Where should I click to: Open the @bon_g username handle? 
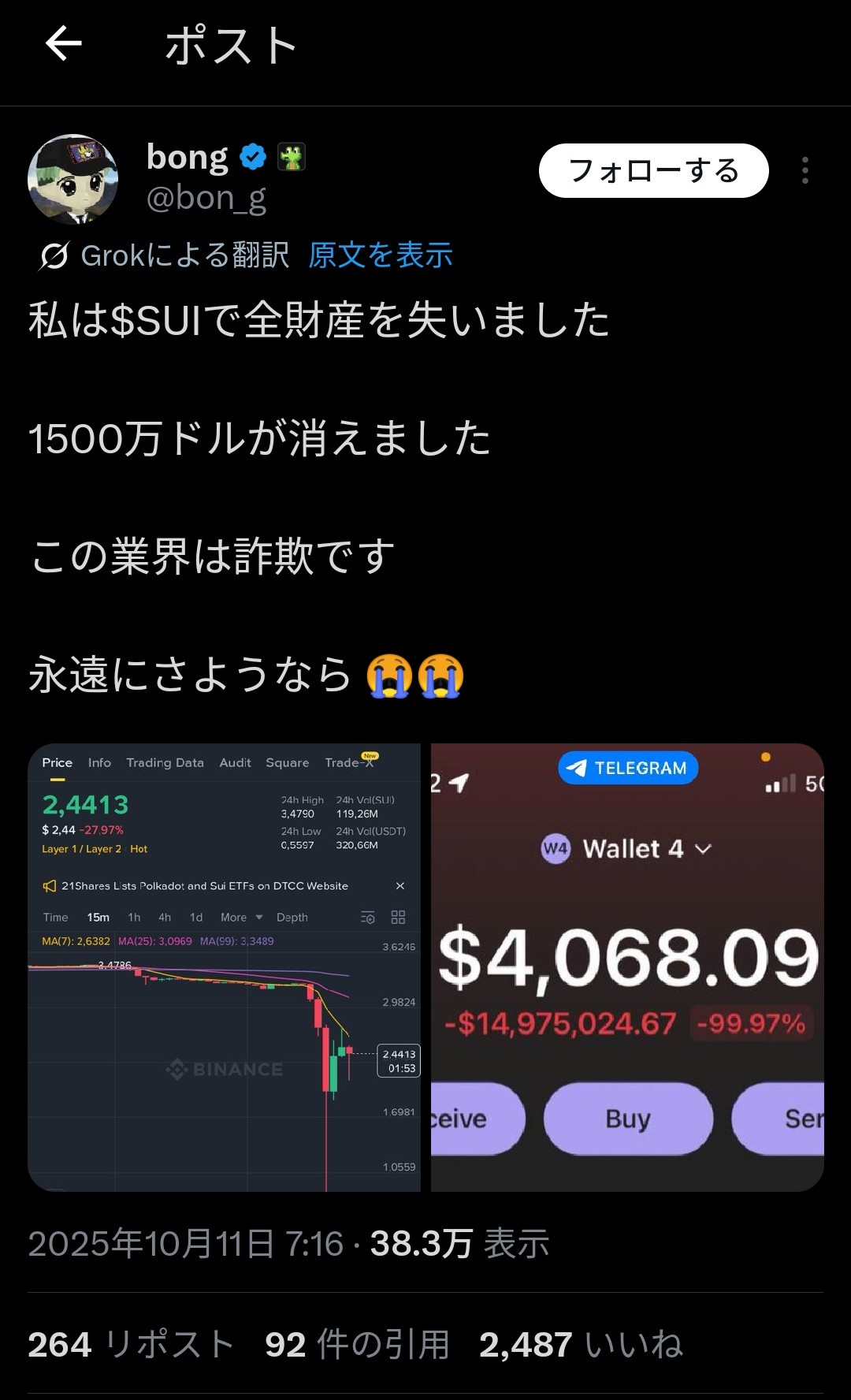(x=206, y=198)
